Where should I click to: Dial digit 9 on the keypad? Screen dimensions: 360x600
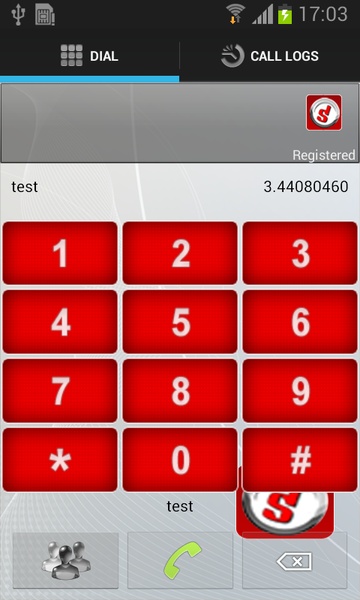click(x=300, y=391)
